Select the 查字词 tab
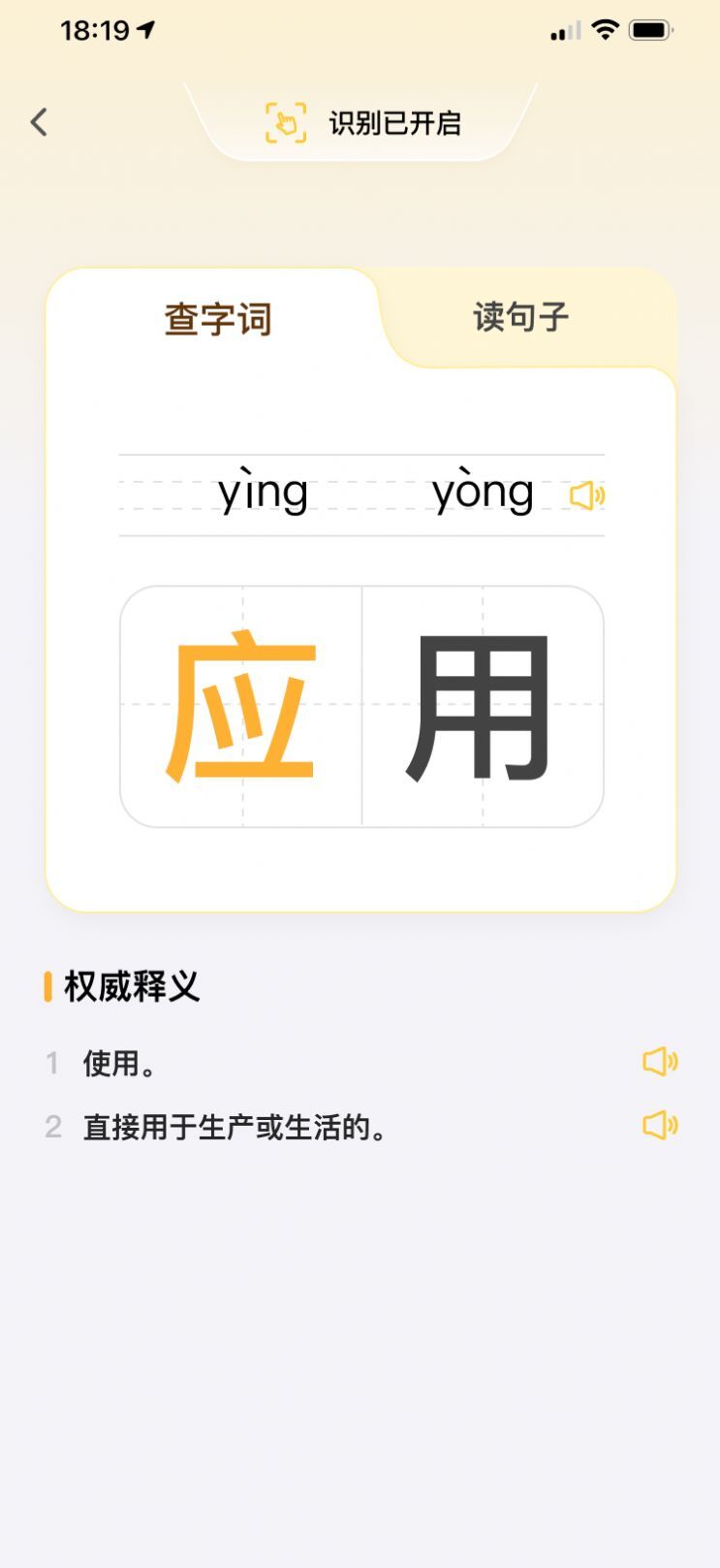 tap(218, 320)
